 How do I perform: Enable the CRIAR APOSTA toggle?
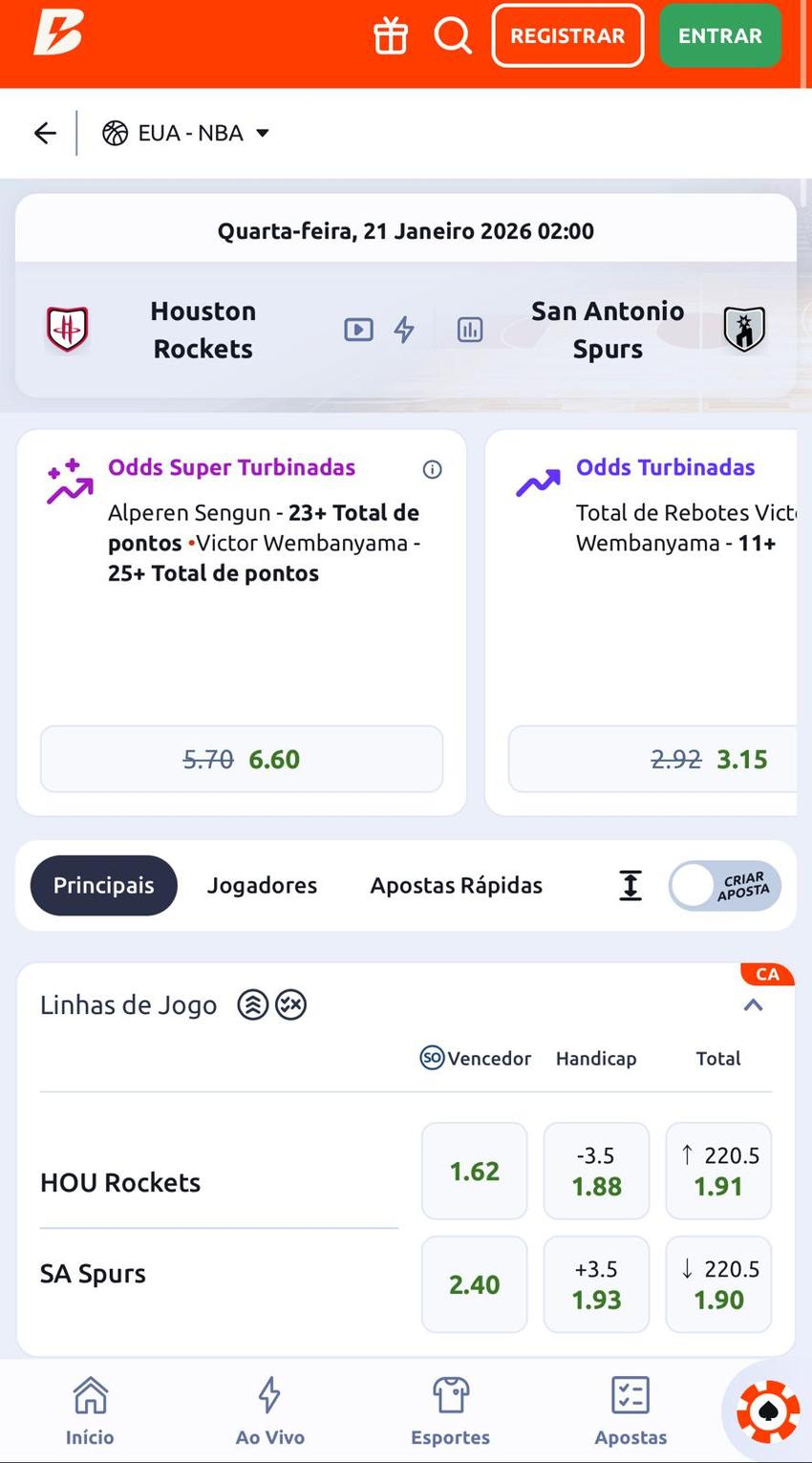(x=724, y=885)
